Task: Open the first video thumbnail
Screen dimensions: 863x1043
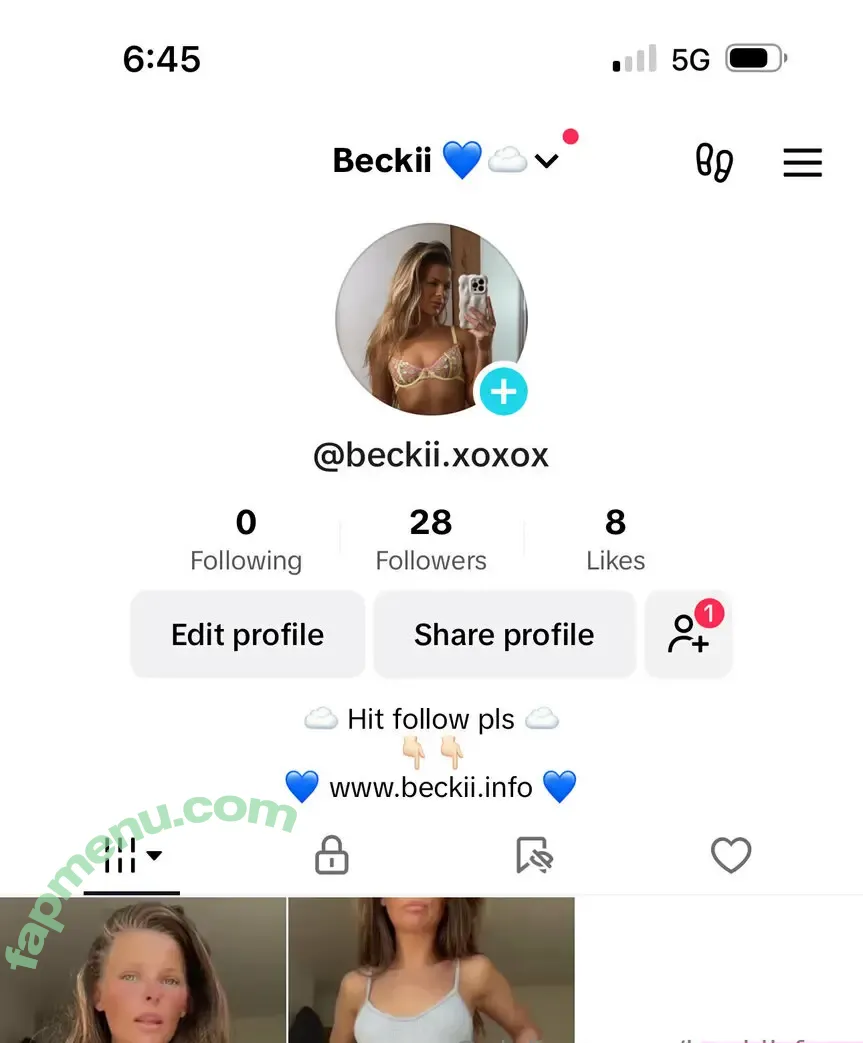Action: point(143,970)
